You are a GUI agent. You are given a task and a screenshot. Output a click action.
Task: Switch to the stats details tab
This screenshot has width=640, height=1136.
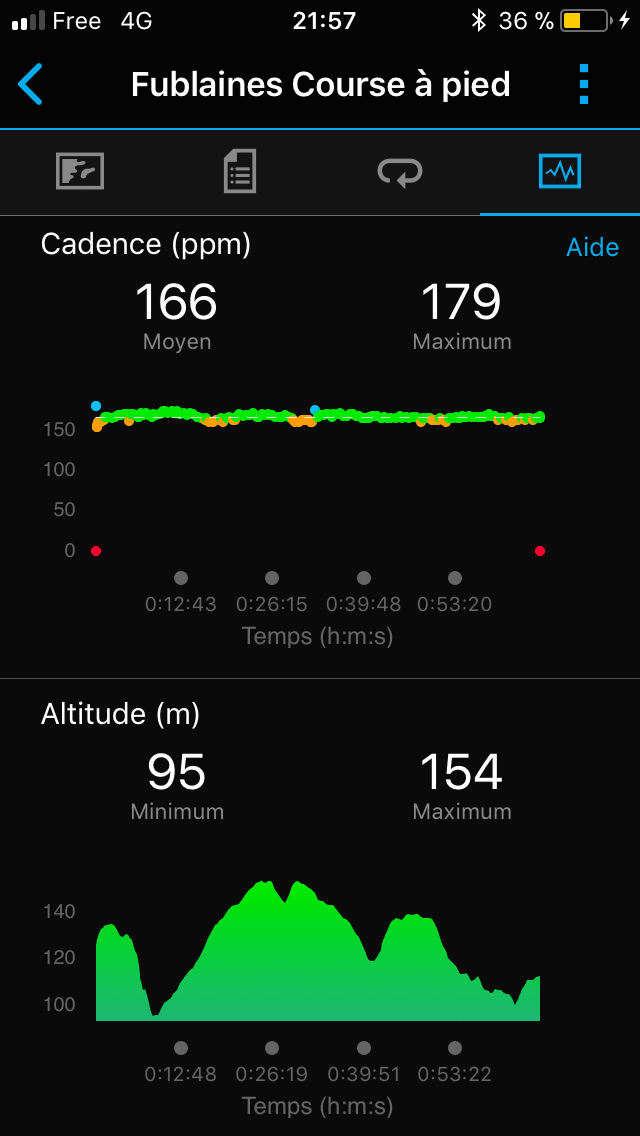coord(239,172)
